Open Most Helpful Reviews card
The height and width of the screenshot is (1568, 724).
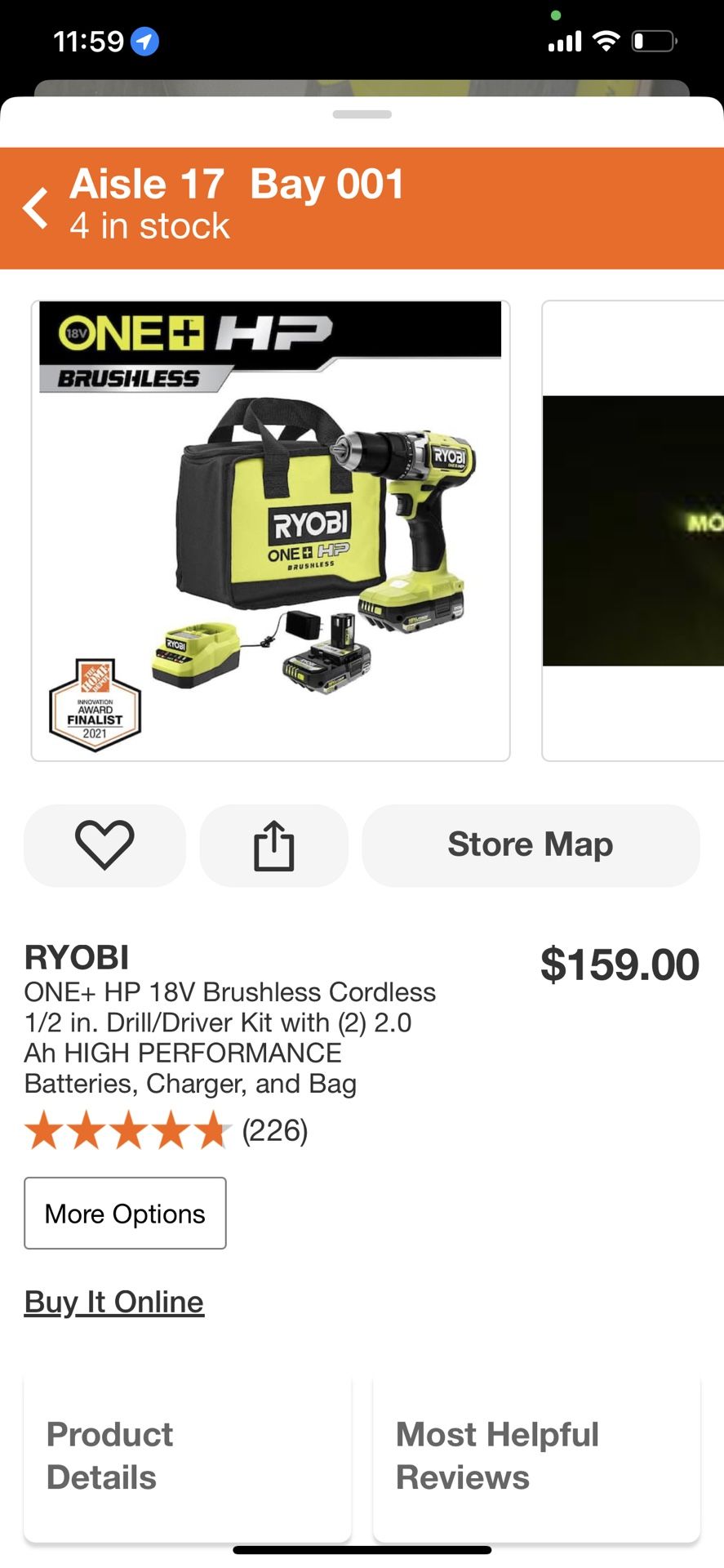click(x=536, y=1456)
